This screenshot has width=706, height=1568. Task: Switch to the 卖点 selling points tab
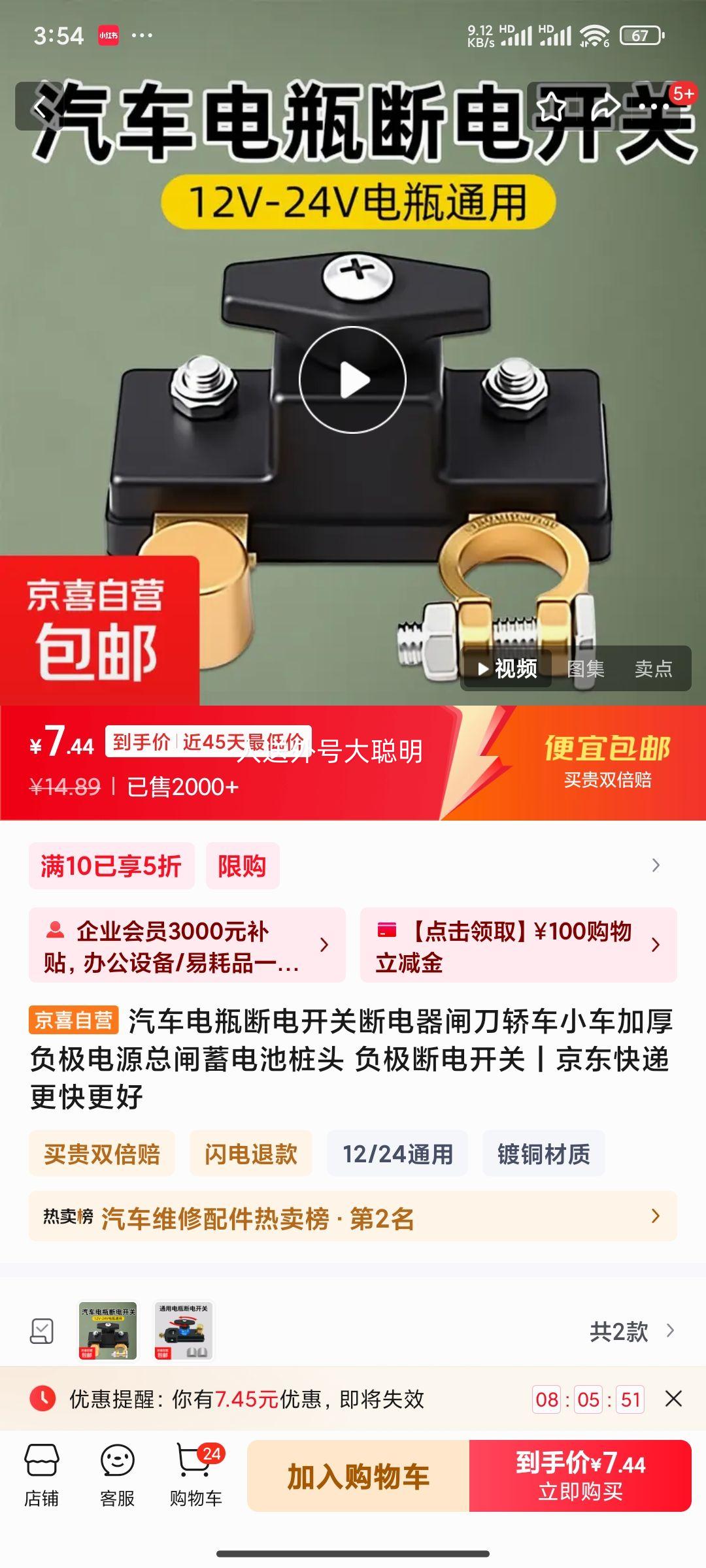(653, 668)
